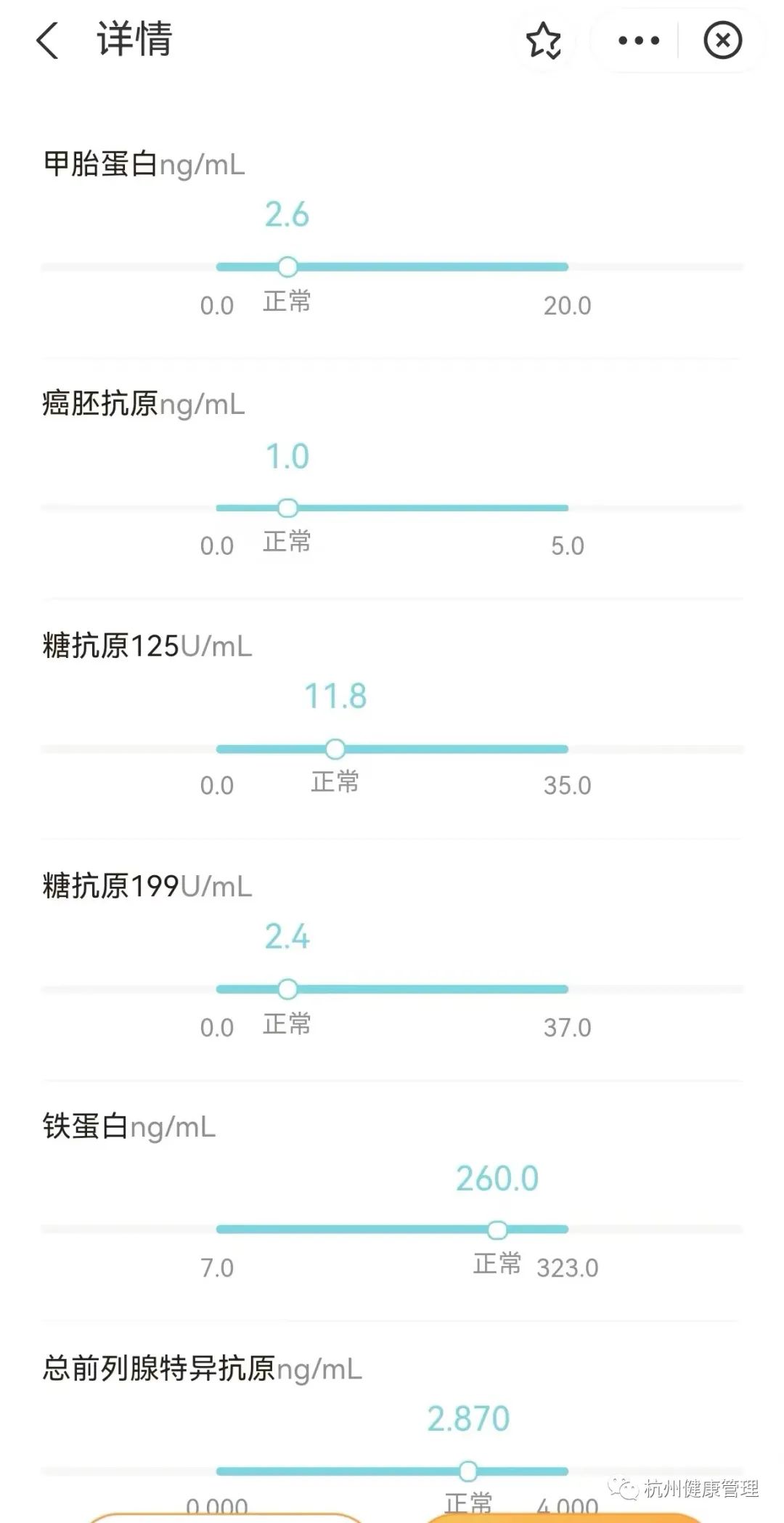The image size is (784, 1523).
Task: Open the three-dot more menu
Action: pos(638,40)
